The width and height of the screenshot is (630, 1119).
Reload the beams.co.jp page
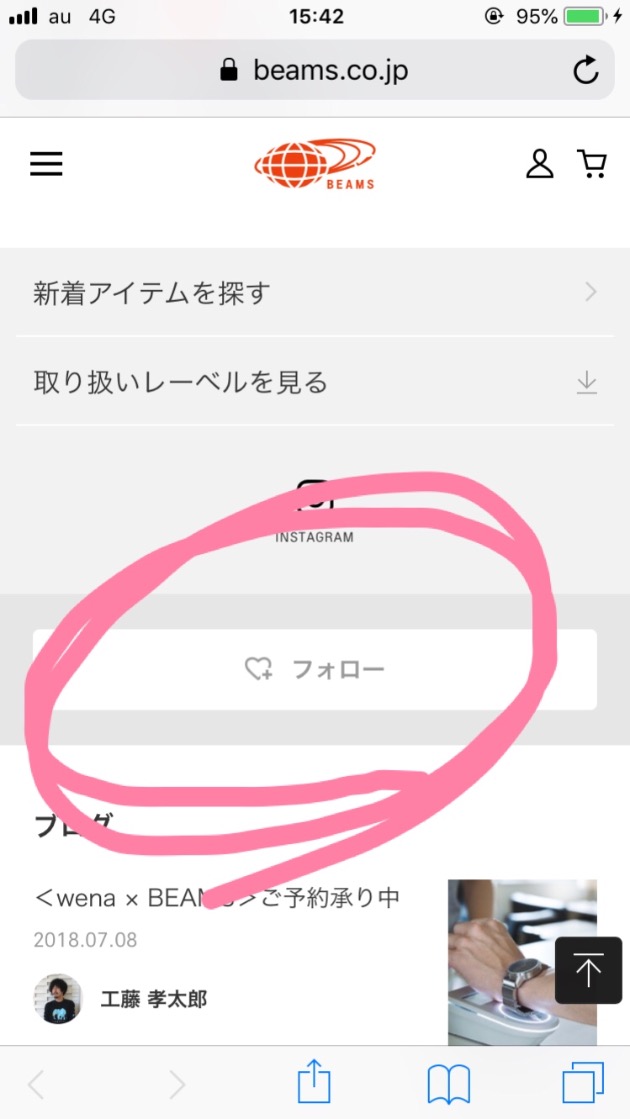[585, 70]
